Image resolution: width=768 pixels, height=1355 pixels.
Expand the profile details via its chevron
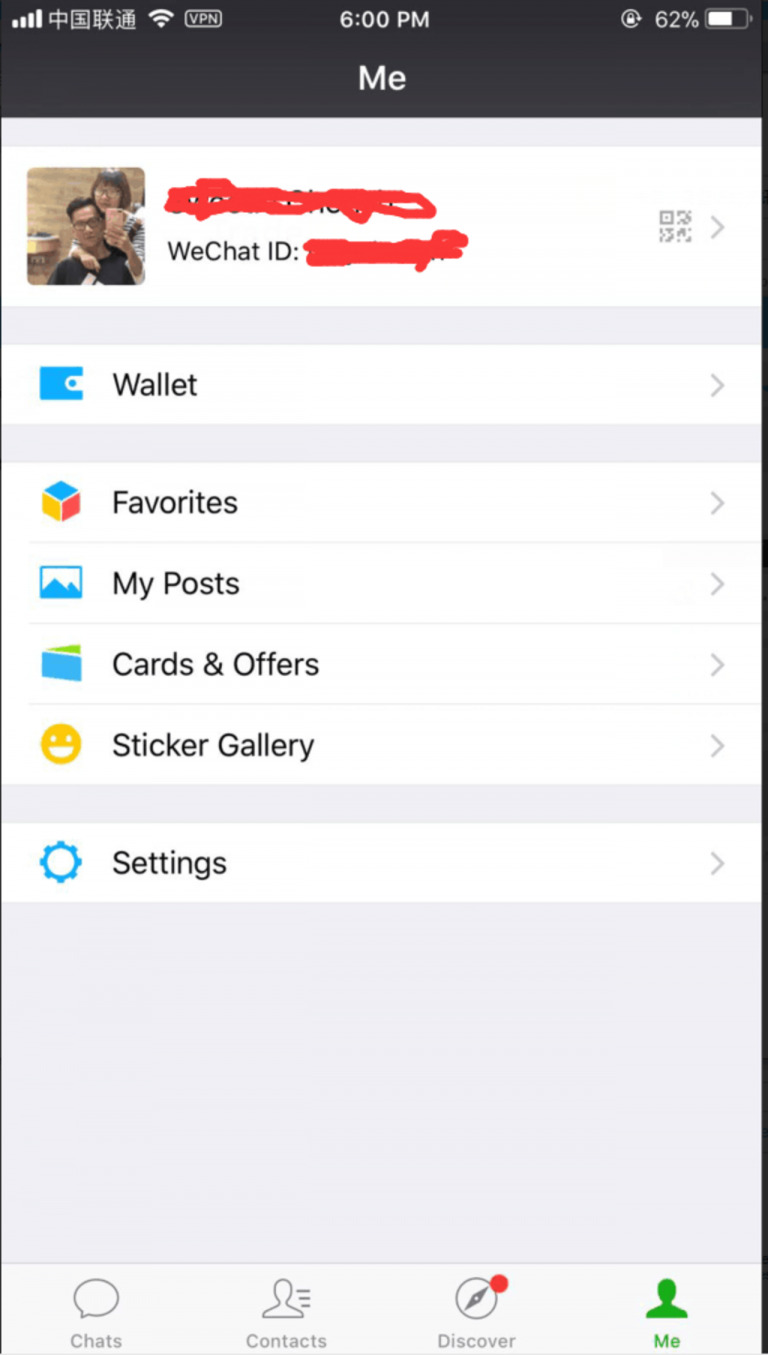point(716,227)
